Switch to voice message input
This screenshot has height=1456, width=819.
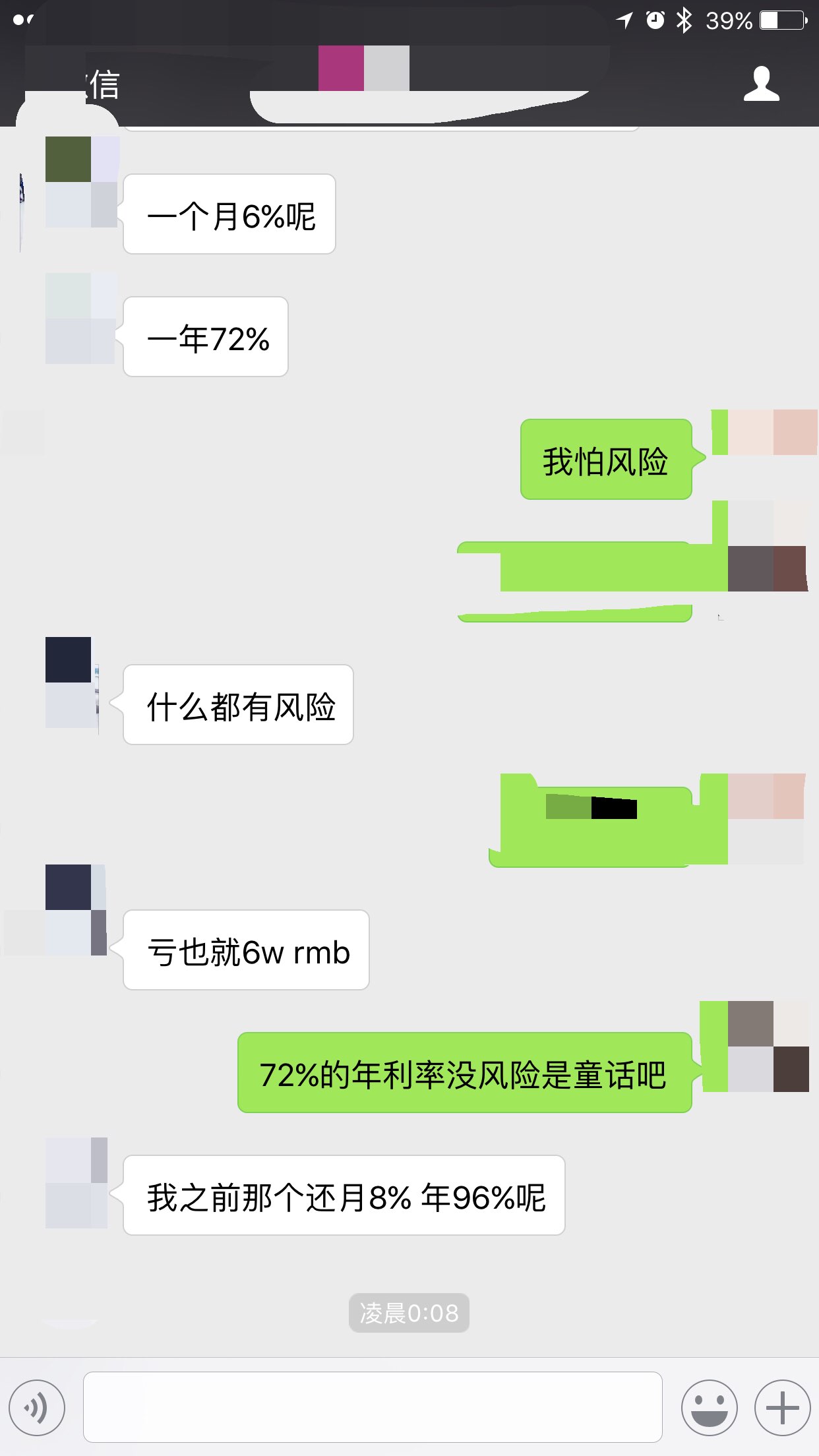point(37,1407)
